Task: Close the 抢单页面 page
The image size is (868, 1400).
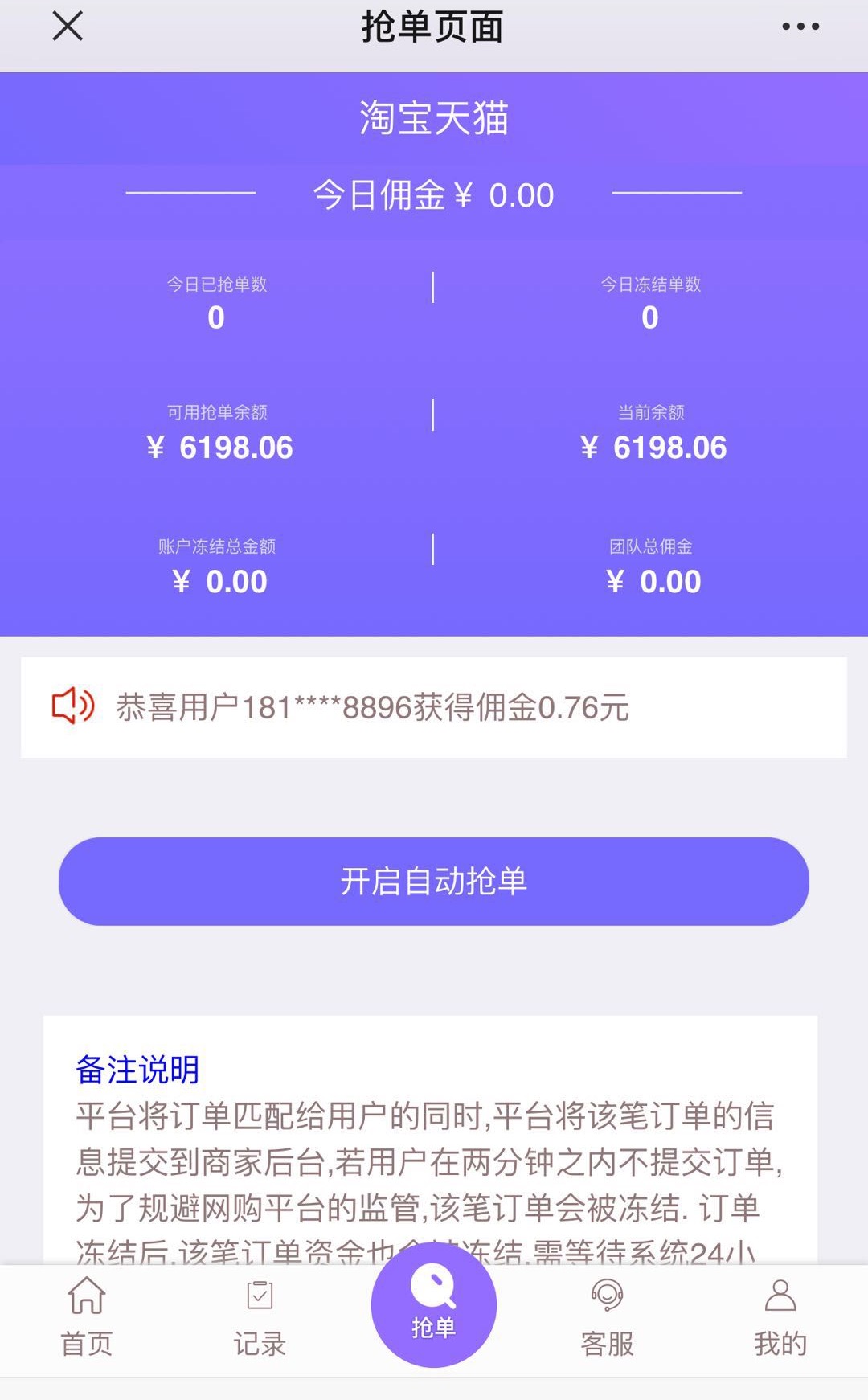Action: pyautogui.click(x=68, y=27)
